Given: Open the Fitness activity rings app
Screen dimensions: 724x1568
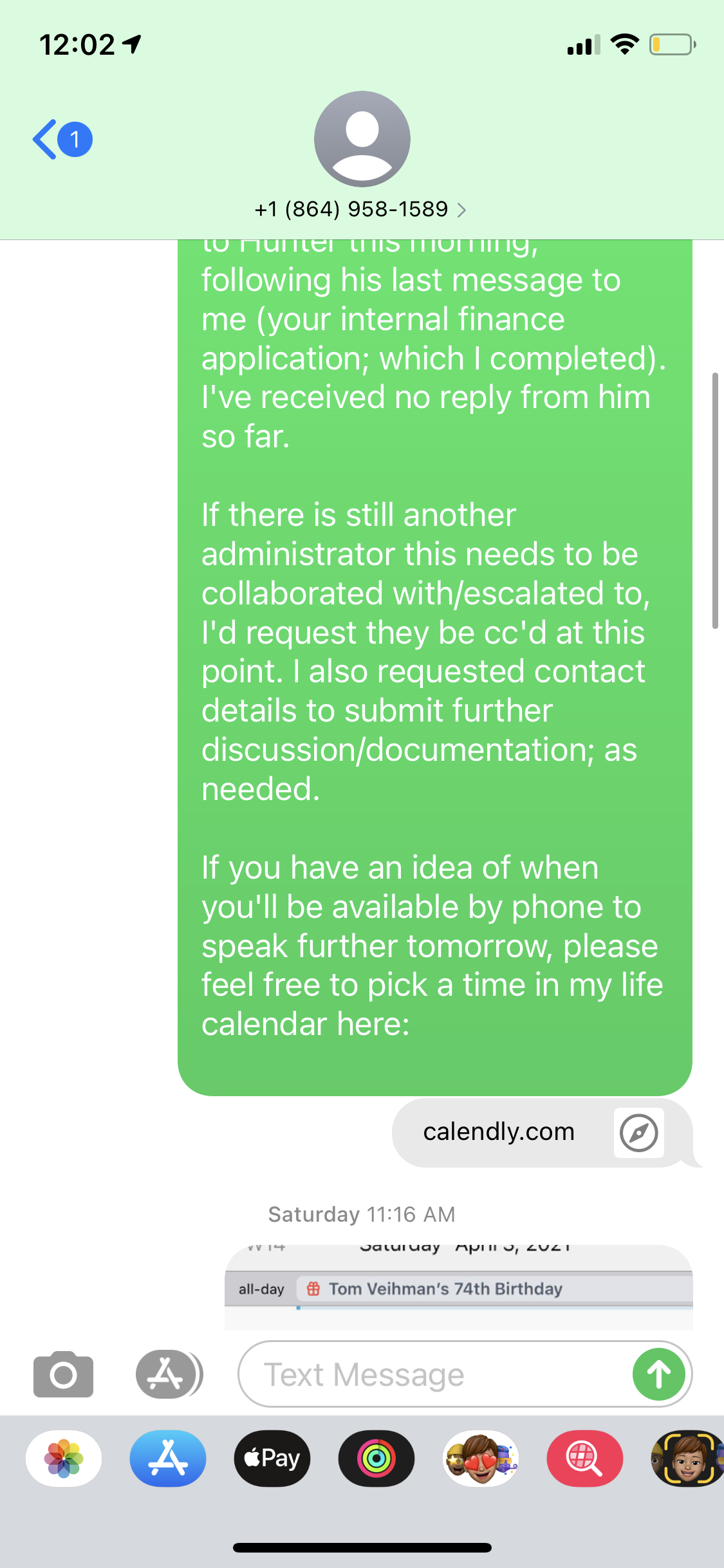Looking at the screenshot, I should 376,1458.
